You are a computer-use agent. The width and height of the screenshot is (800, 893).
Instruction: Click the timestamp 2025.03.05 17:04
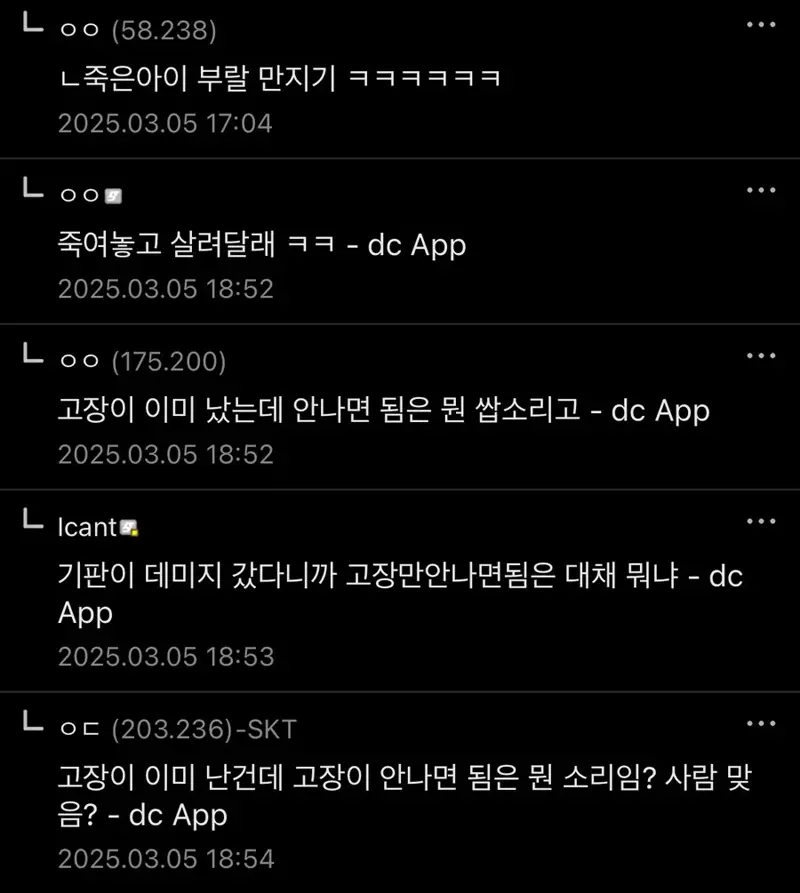[166, 122]
